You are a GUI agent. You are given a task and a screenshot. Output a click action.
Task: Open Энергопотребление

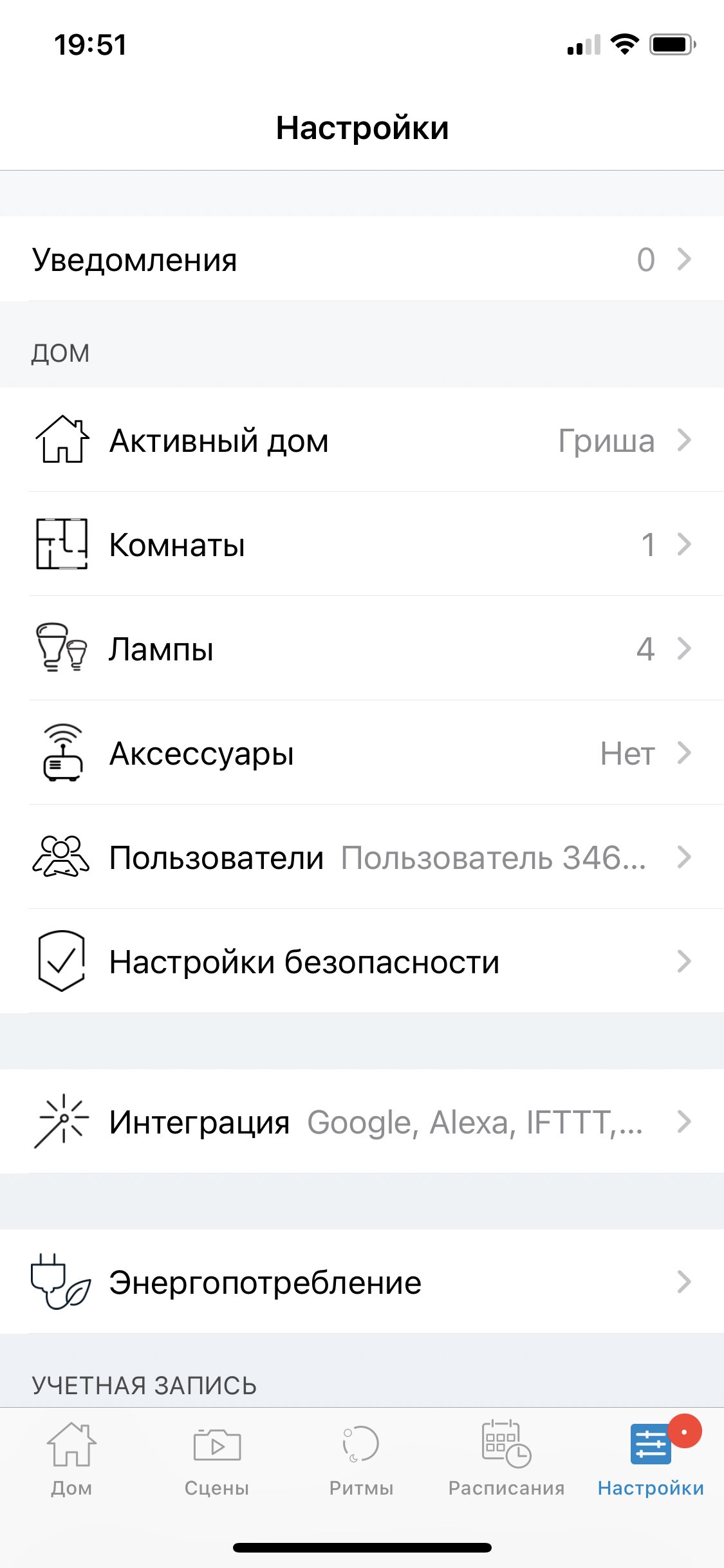[362, 1282]
